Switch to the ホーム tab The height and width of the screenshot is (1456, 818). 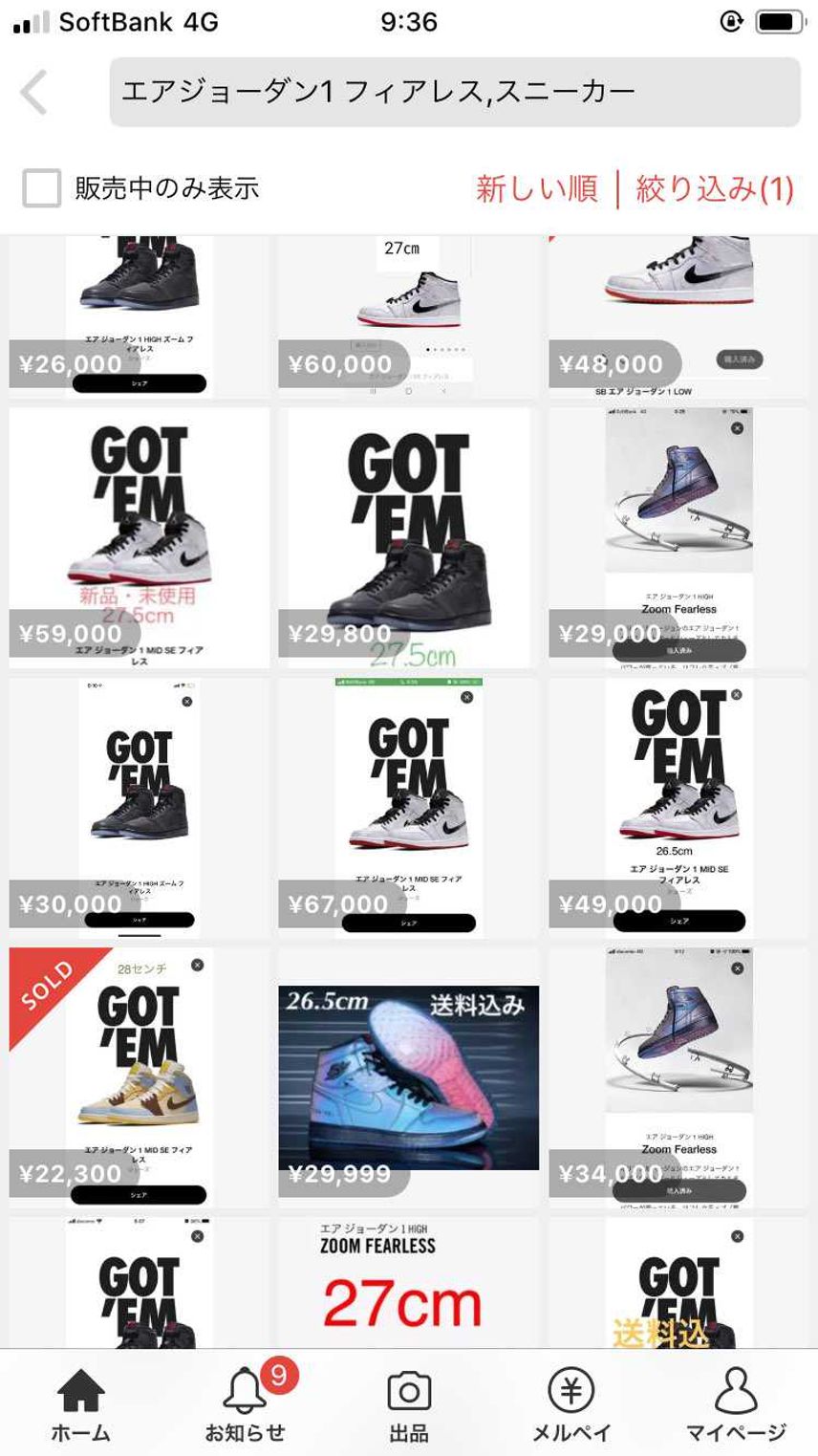click(x=81, y=1402)
